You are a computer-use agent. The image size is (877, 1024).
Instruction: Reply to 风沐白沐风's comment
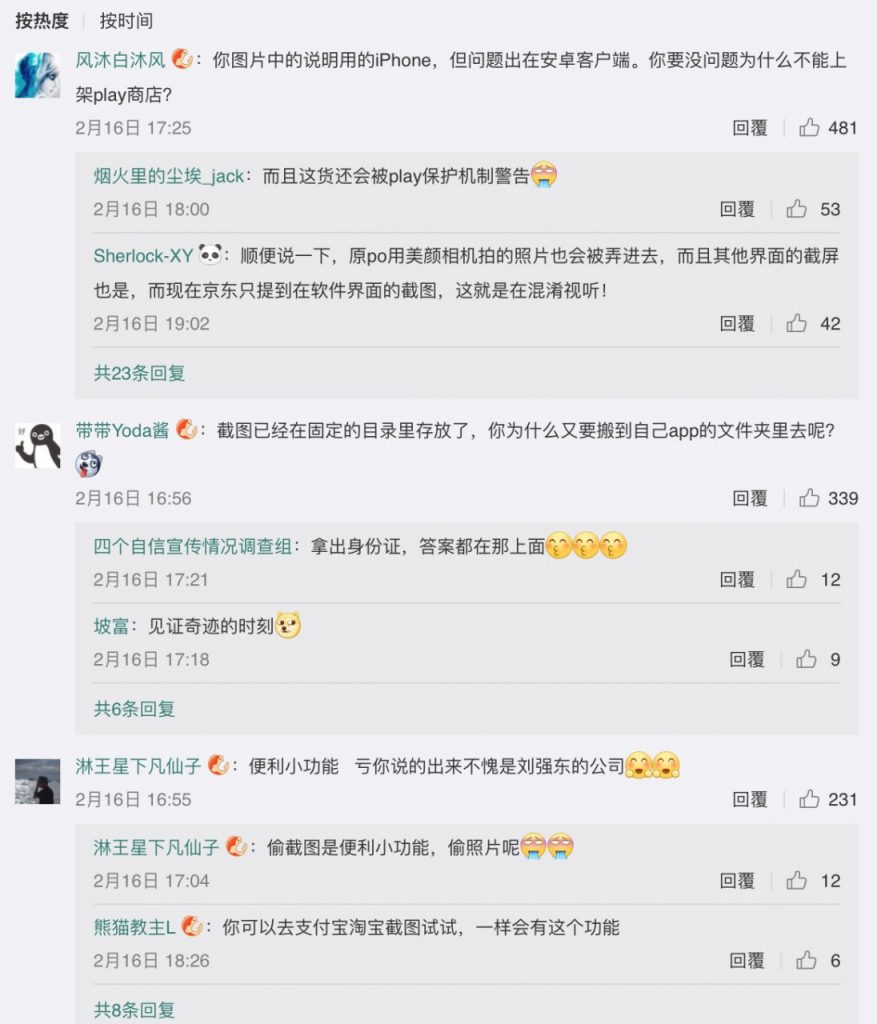750,128
